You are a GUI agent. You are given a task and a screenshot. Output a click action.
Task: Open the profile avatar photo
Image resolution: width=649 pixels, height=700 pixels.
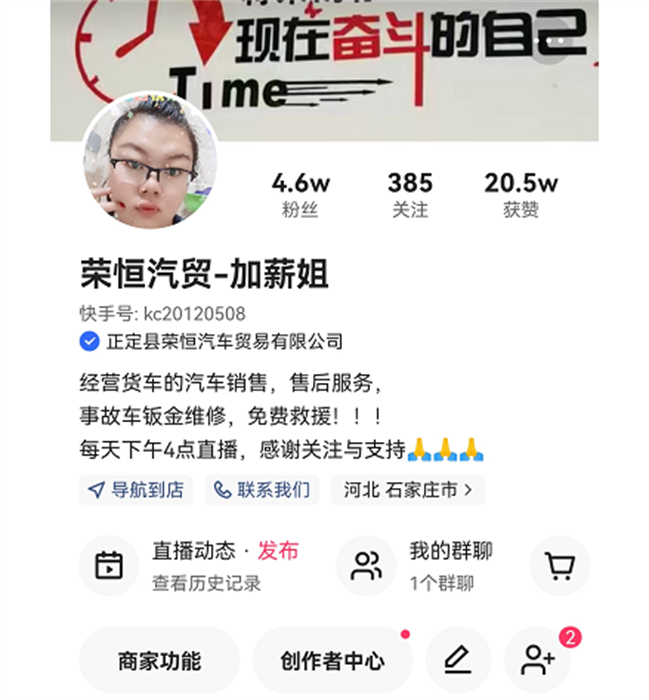[x=150, y=160]
